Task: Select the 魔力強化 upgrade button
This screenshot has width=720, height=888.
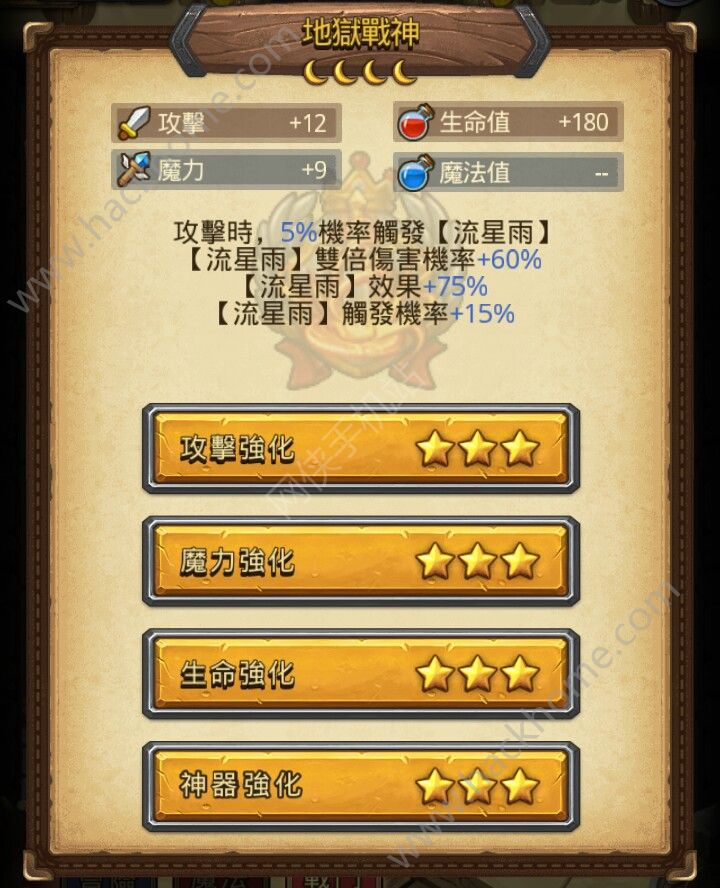Action: (x=361, y=561)
